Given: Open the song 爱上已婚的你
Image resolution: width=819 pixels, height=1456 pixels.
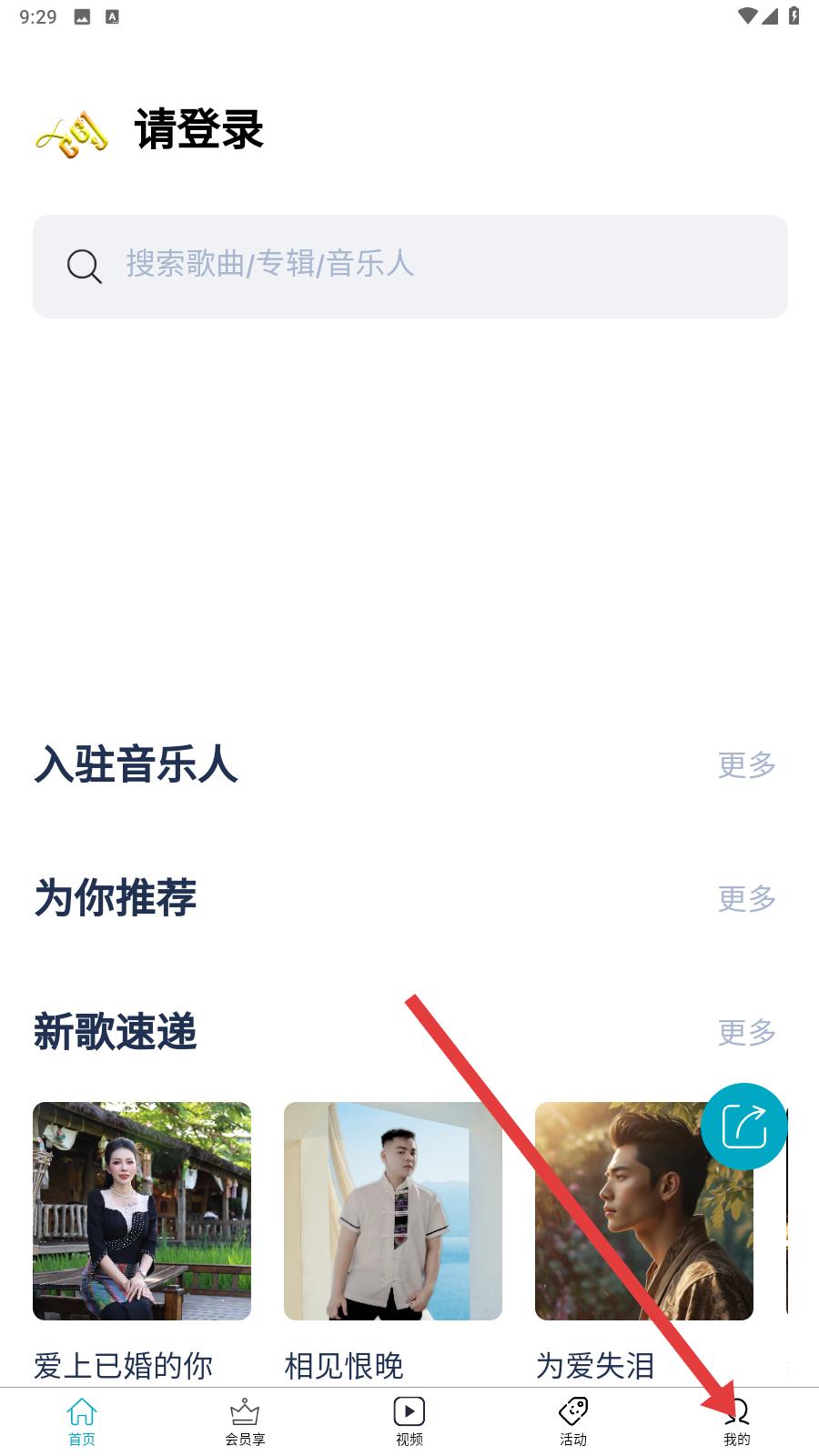Looking at the screenshot, I should pos(142,1211).
